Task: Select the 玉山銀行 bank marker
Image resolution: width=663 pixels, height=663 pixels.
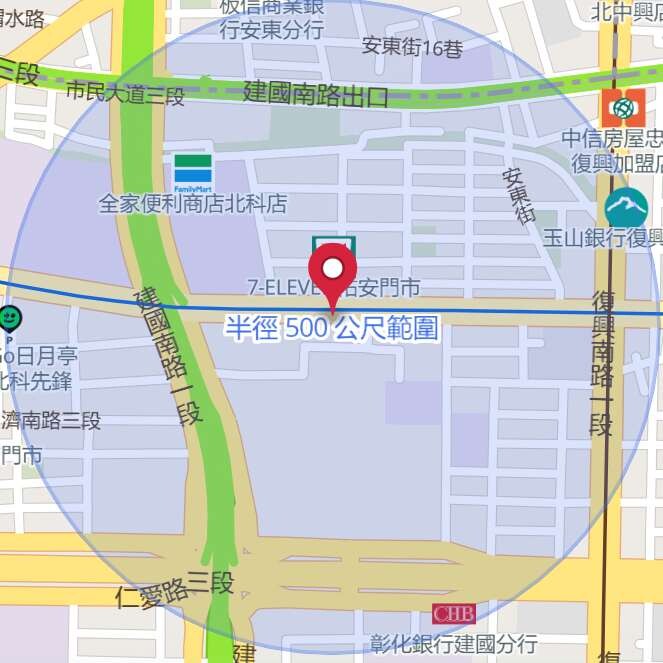Action: click(x=626, y=207)
